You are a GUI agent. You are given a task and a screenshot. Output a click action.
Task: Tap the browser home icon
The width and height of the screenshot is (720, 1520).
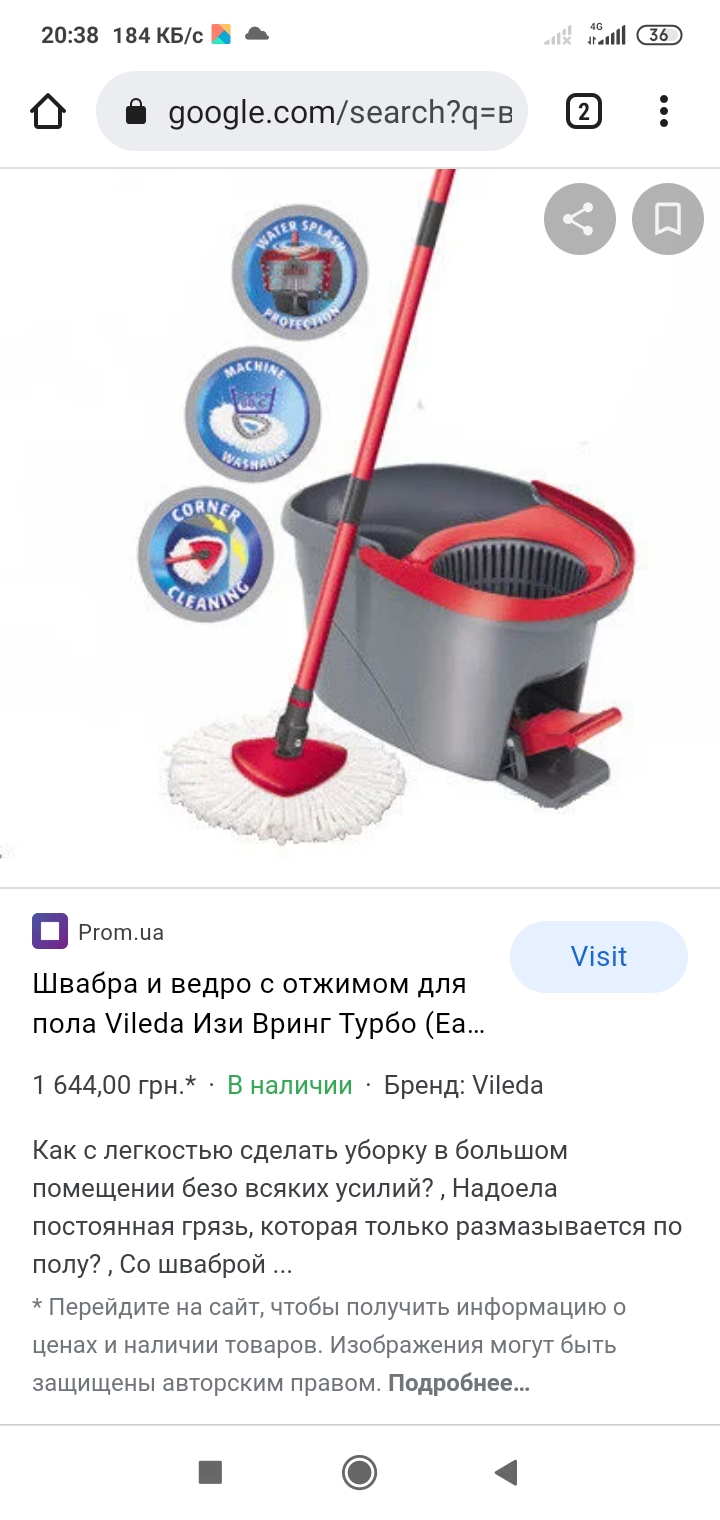48,111
